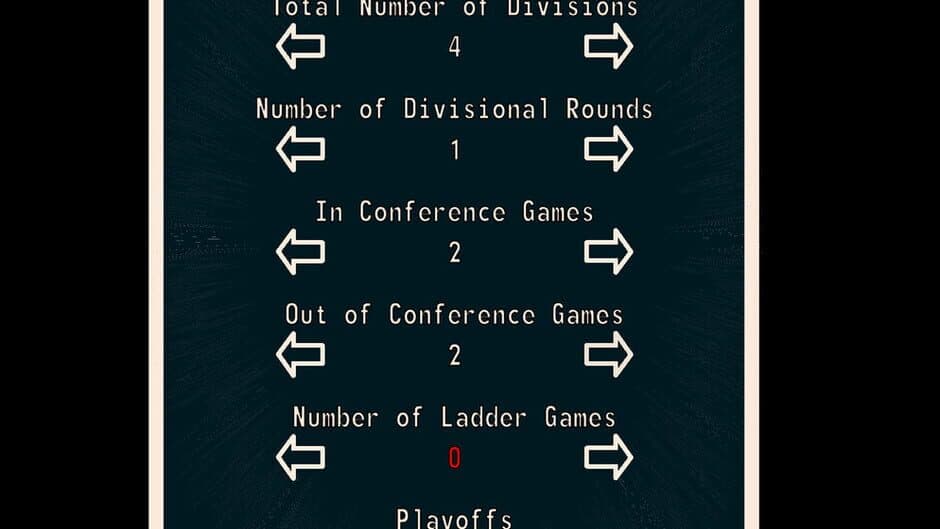Tap left arrow for Number of Ladder Games
940x529 pixels.
(x=300, y=458)
